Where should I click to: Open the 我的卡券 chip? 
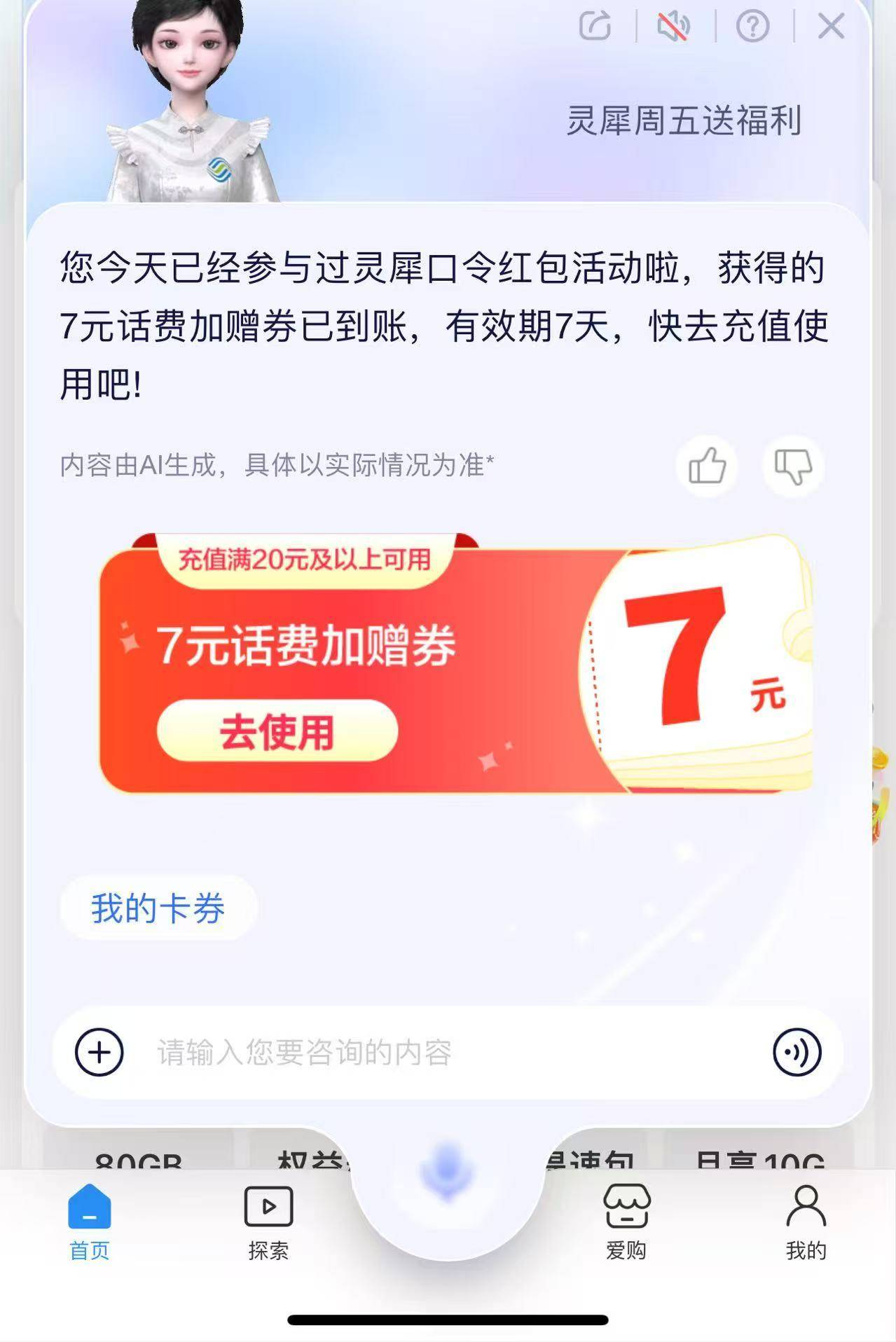[x=158, y=908]
